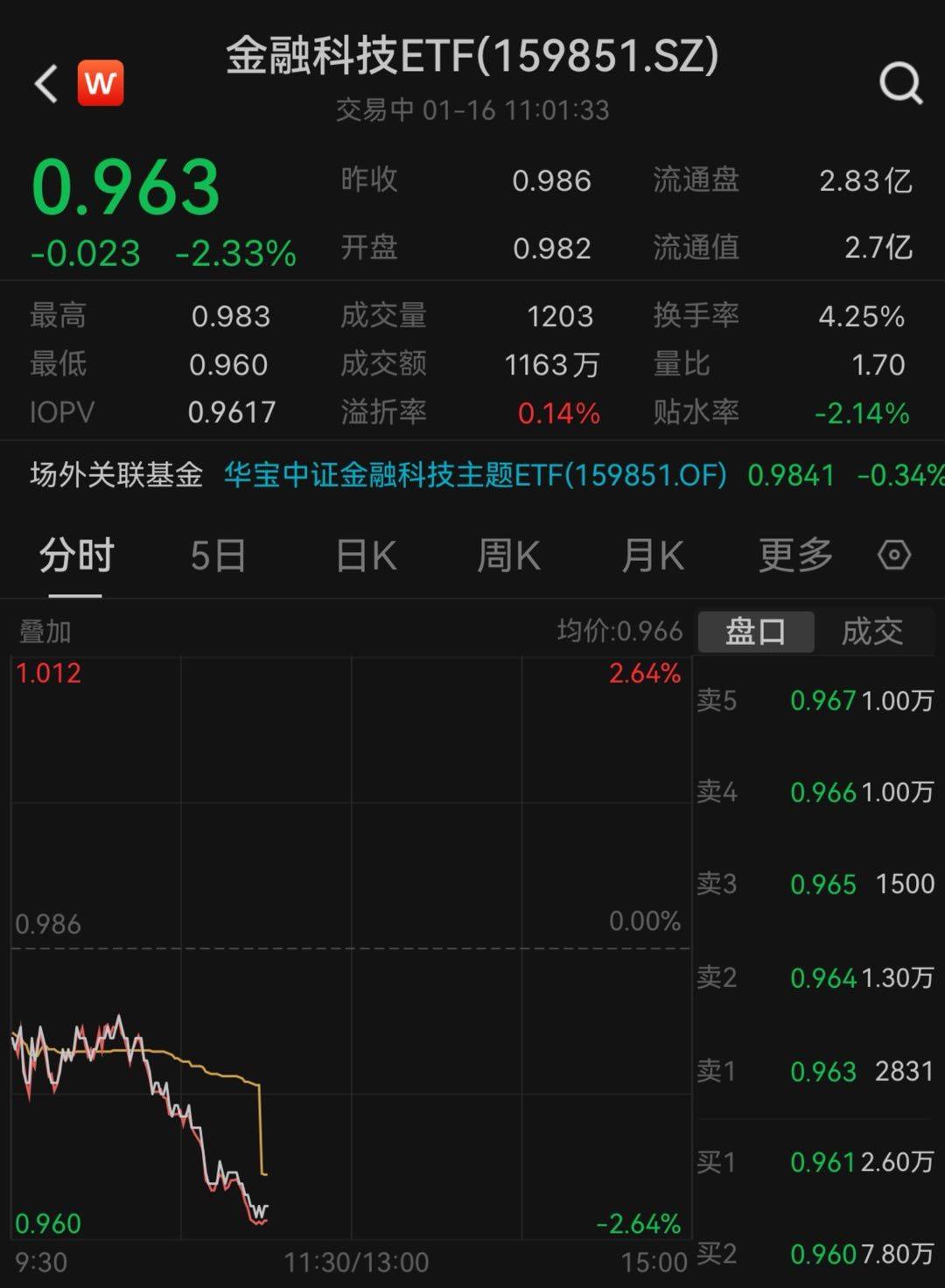
Task: Switch to the 成交 transactions panel
Action: click(x=870, y=631)
